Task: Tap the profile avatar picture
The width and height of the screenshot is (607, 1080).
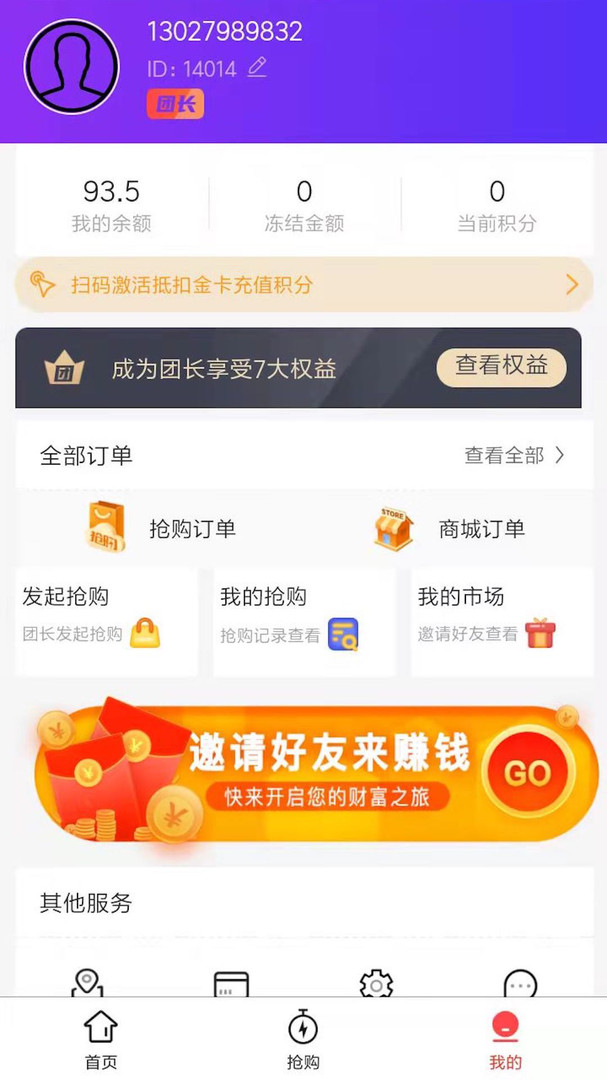Action: 71,67
